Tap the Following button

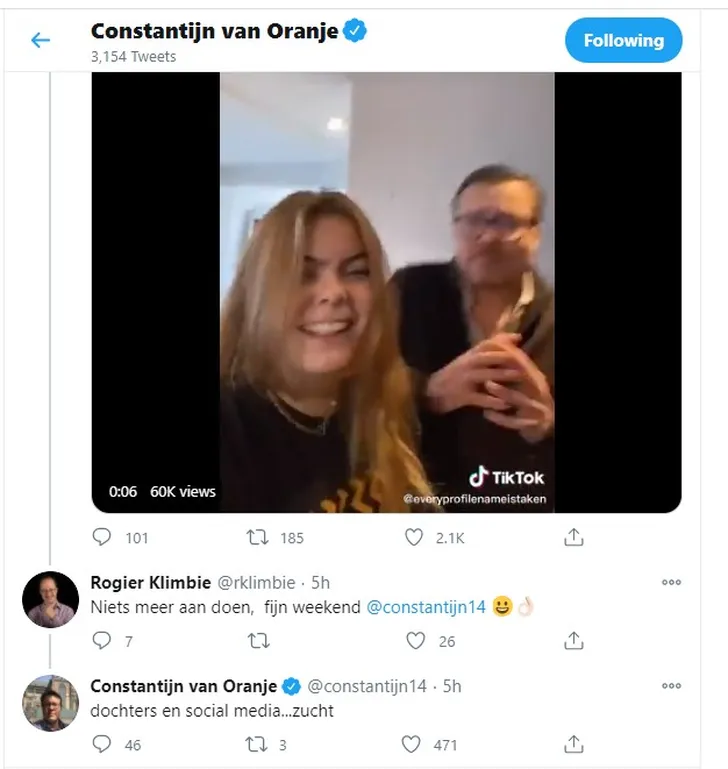(x=623, y=40)
